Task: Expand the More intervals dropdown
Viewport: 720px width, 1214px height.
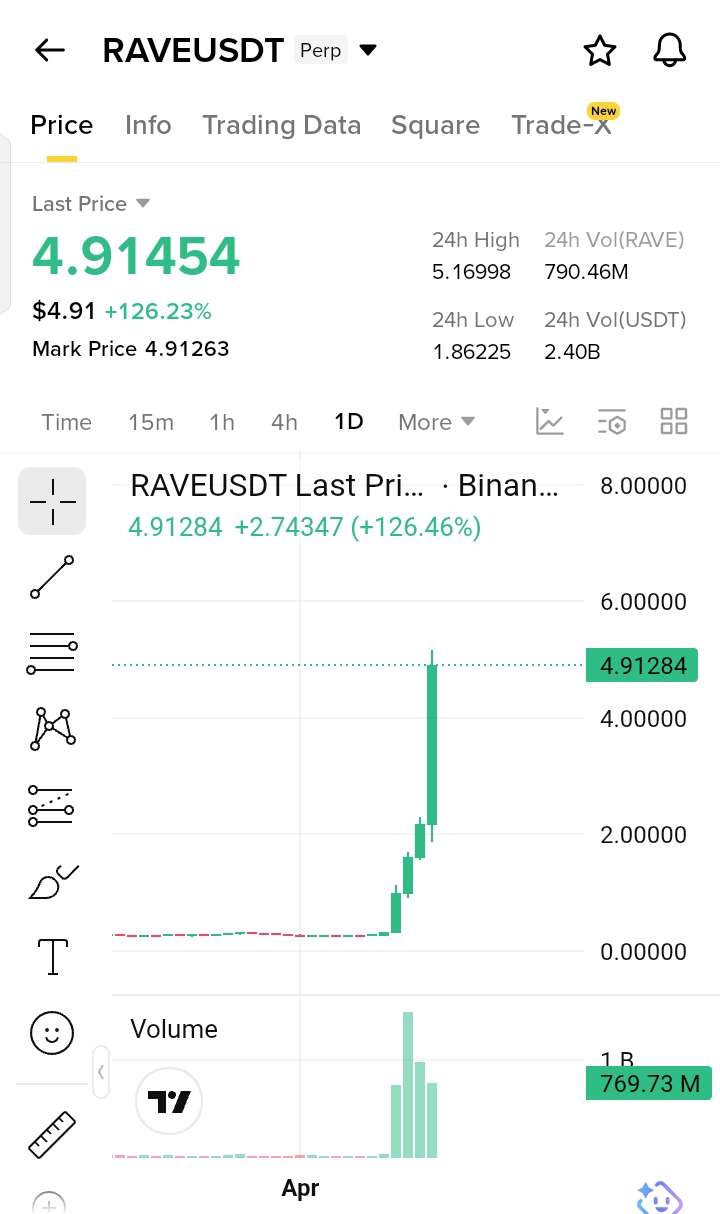Action: 436,422
